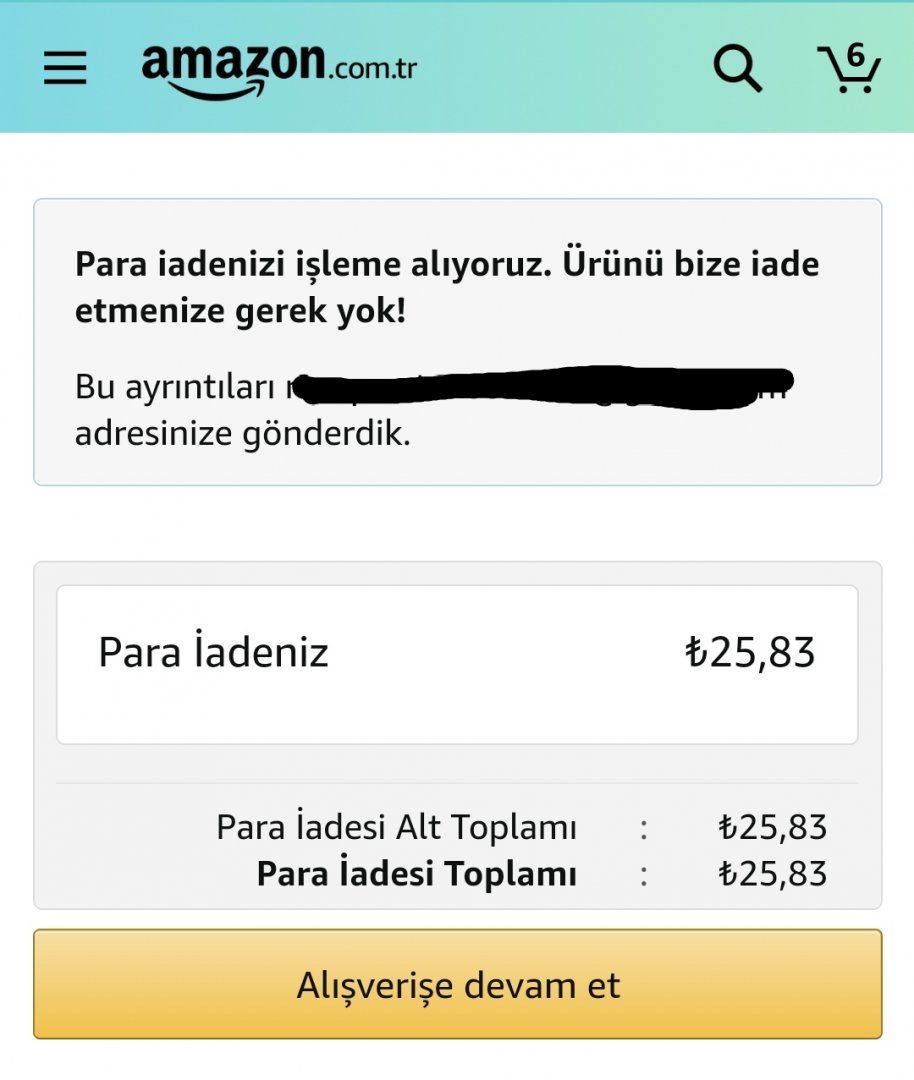
Task: Tap the "Alışverişe devam et" button
Action: pos(458,985)
